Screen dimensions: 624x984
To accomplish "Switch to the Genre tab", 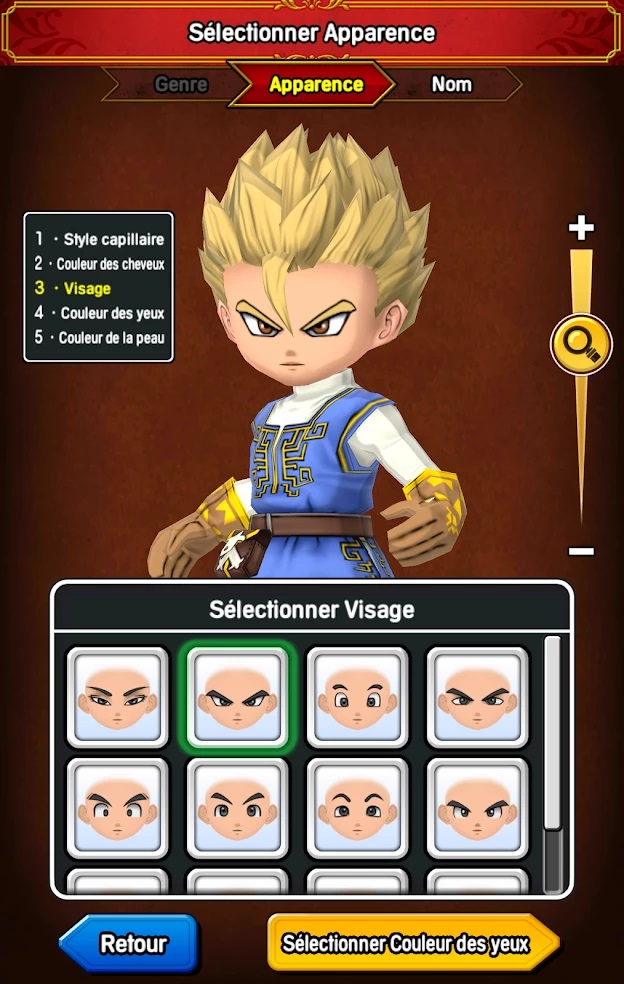I will tap(180, 85).
